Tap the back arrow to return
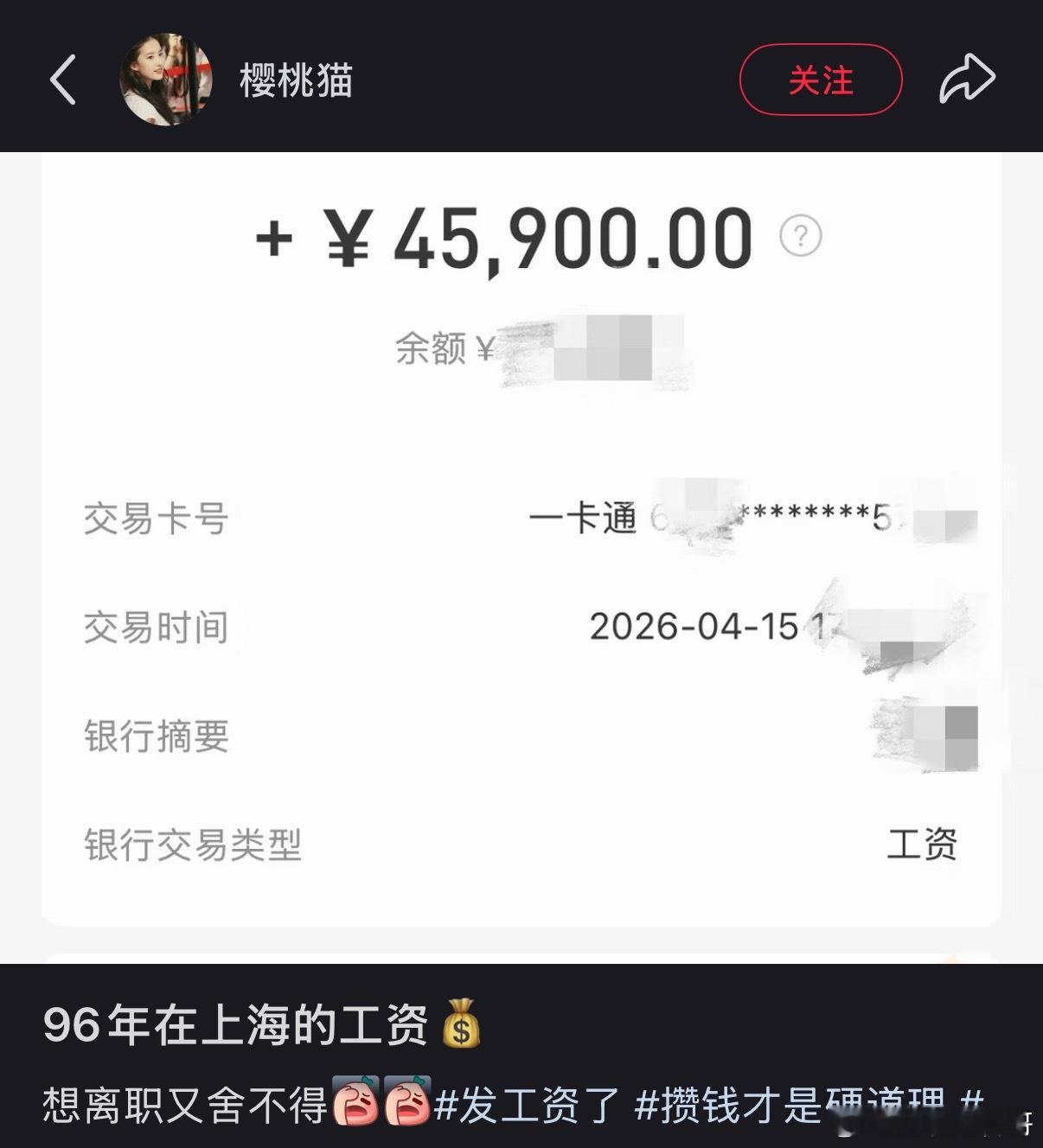The image size is (1043, 1148). pyautogui.click(x=62, y=78)
